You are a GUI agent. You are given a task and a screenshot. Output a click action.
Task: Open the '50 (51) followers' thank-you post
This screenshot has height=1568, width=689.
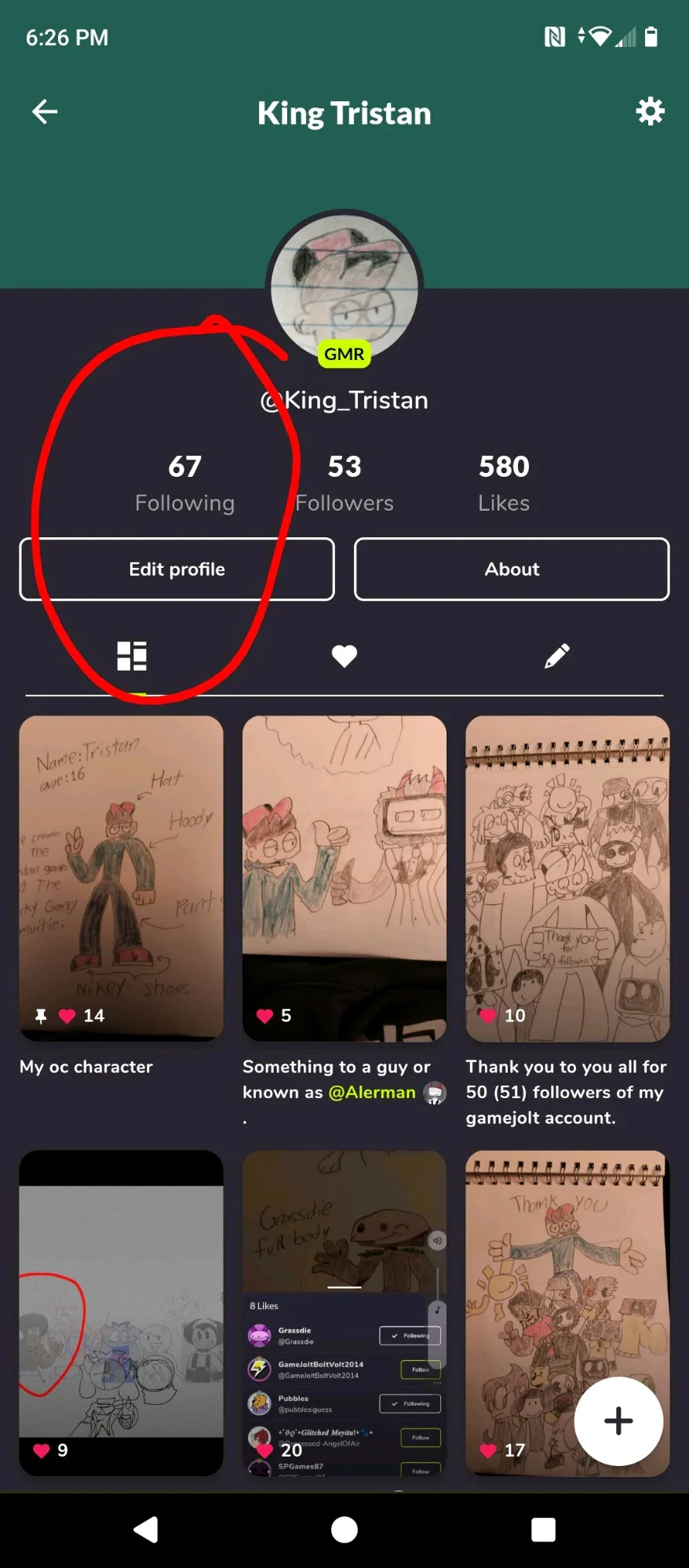pyautogui.click(x=567, y=877)
